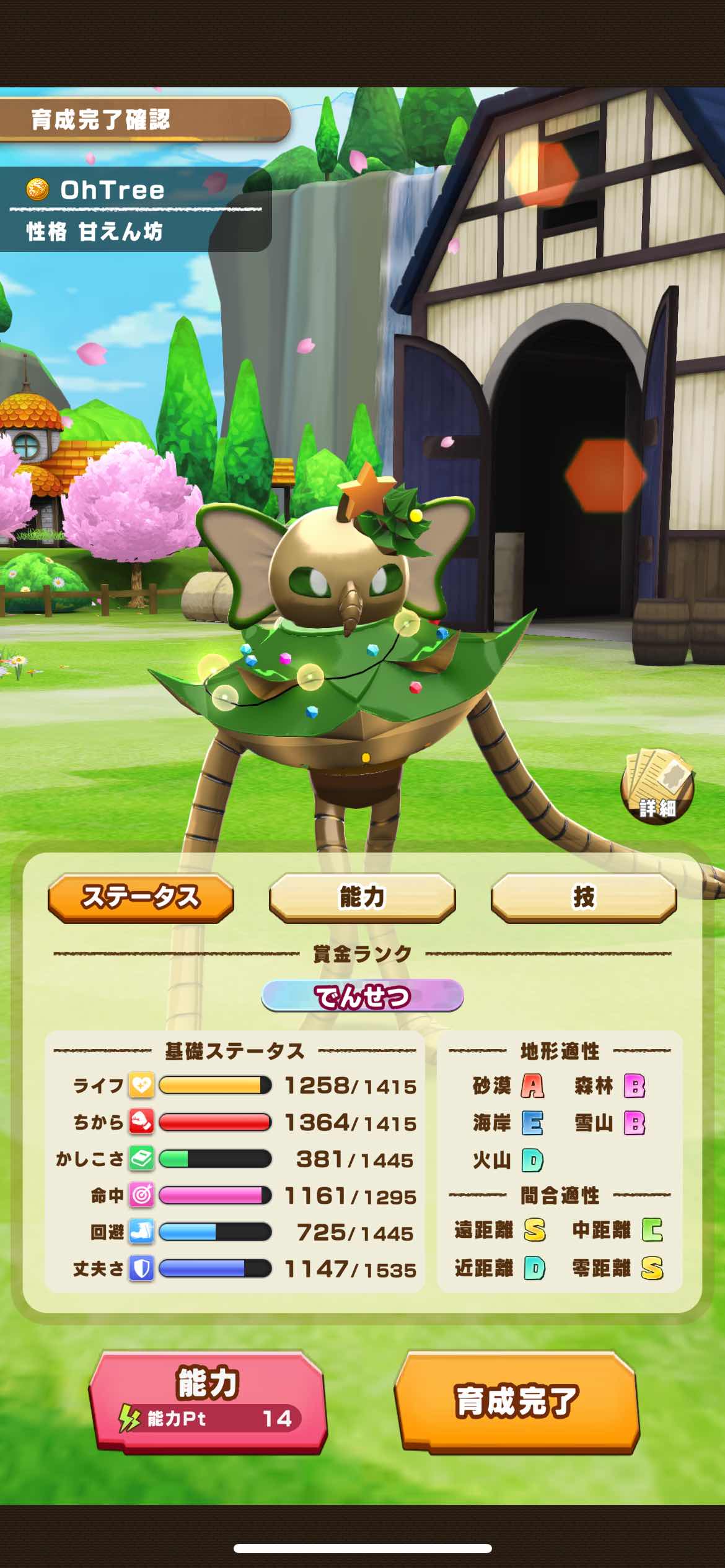
Task: Switch to the 能力 tab
Action: [x=362, y=897]
